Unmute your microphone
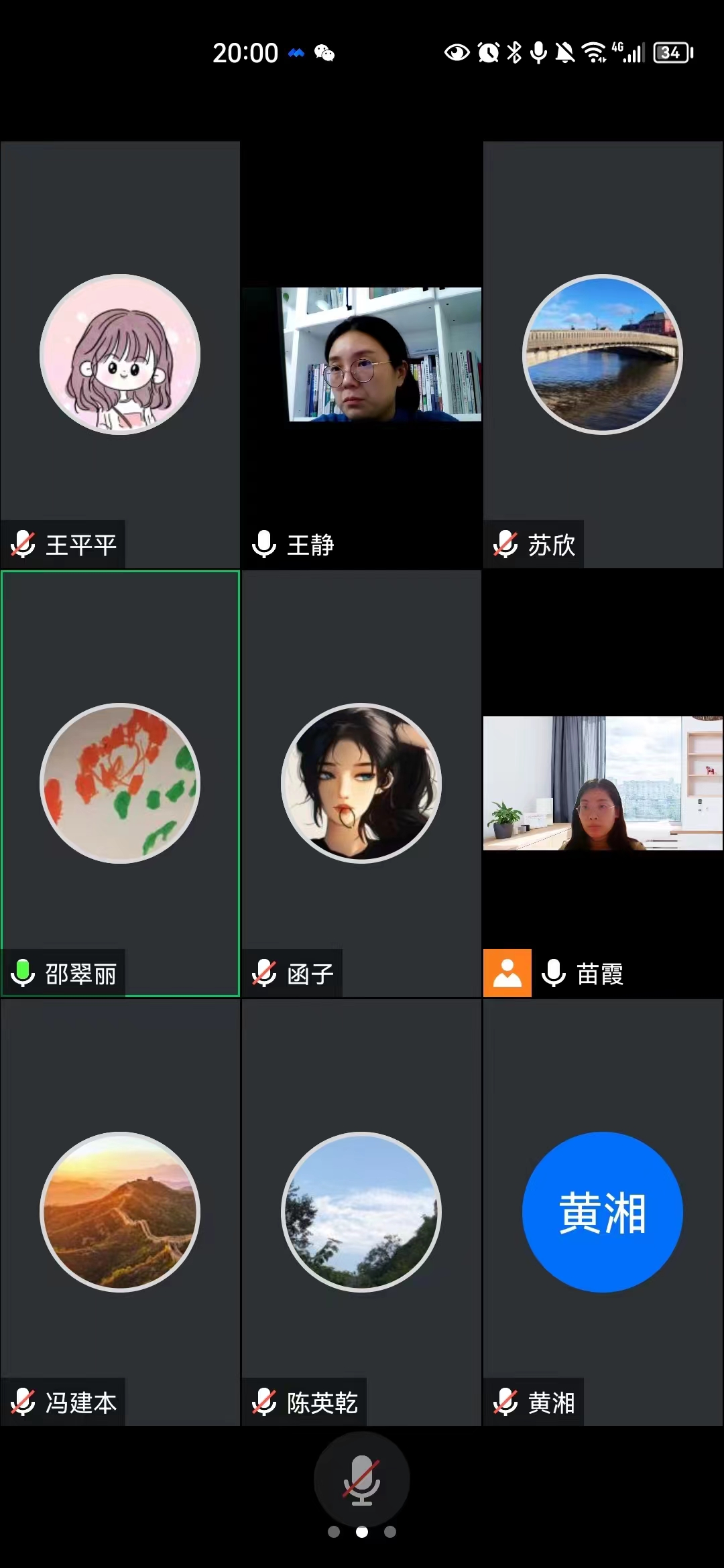This screenshot has width=724, height=1568. tap(361, 1480)
